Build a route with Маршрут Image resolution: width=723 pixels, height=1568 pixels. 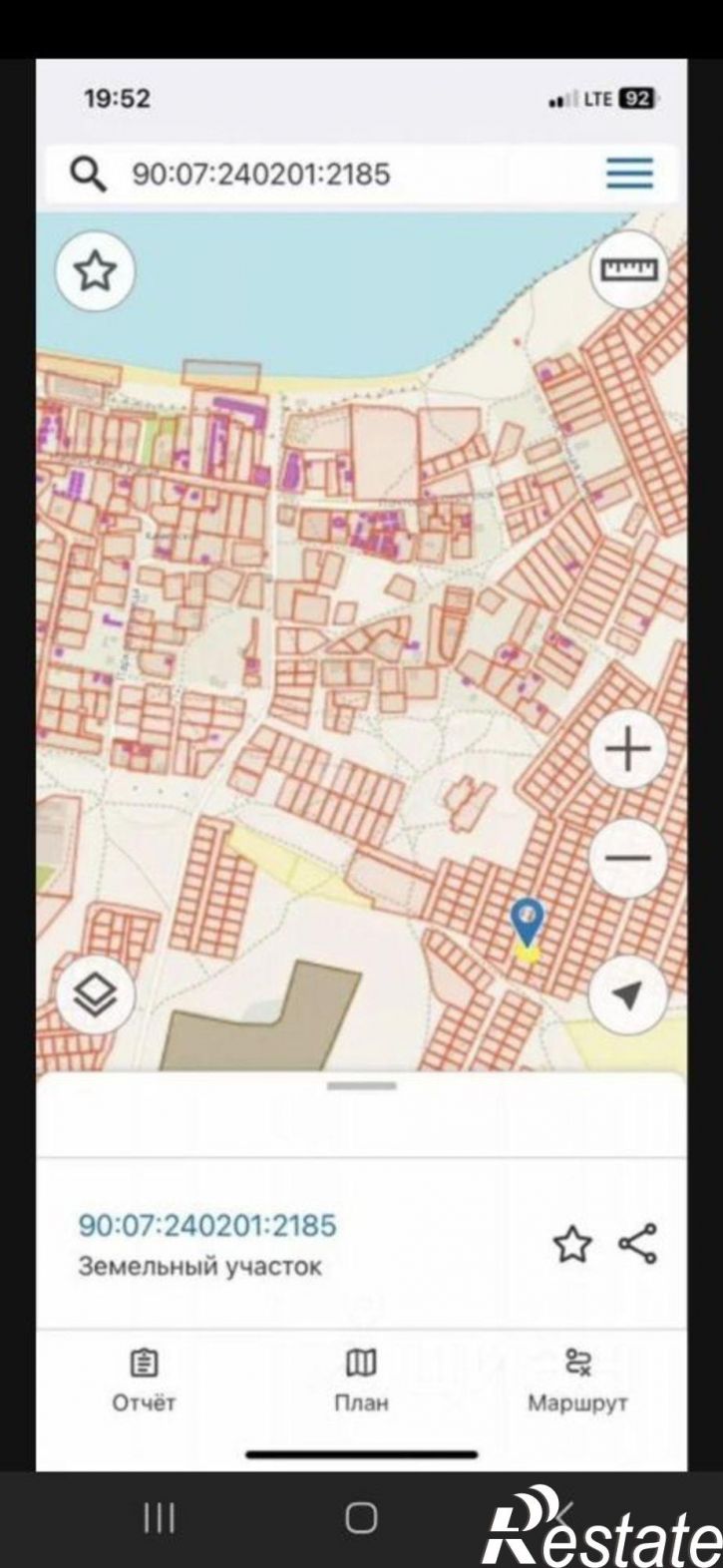point(577,1380)
